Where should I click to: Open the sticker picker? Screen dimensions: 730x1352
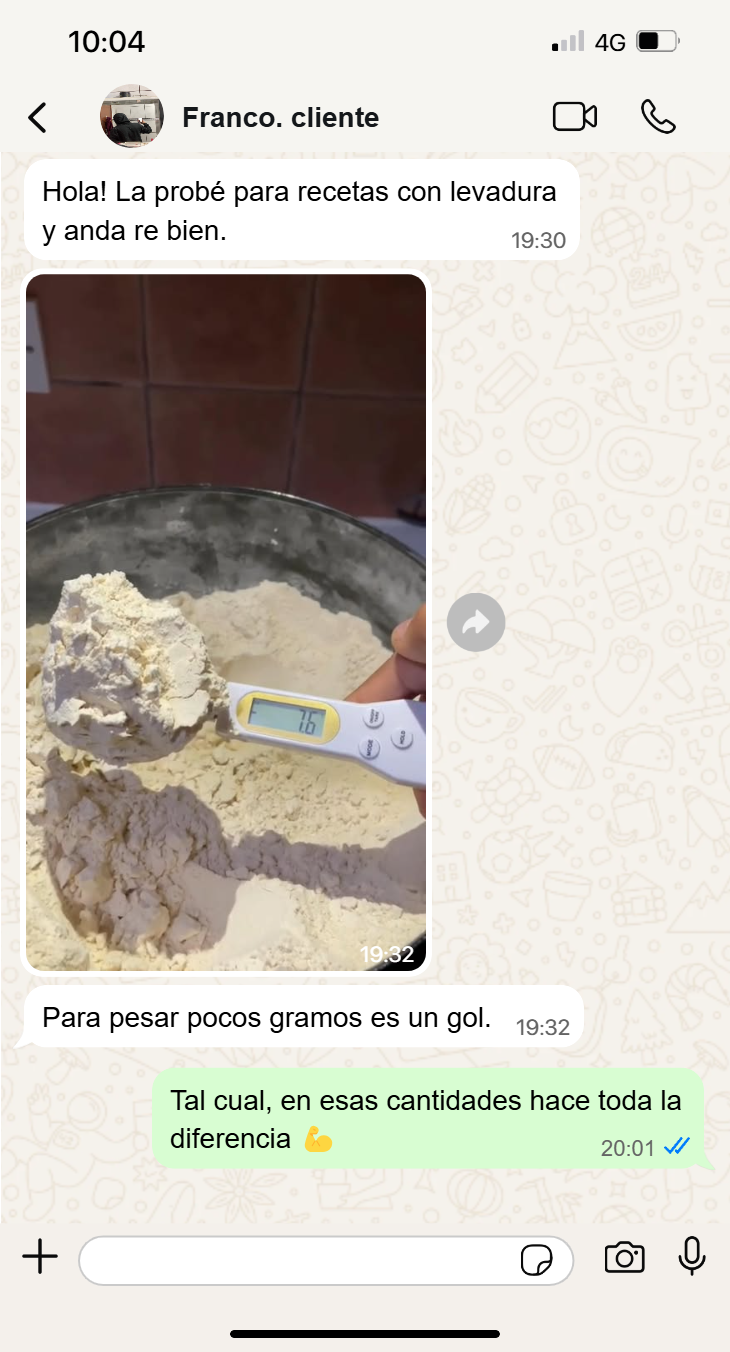click(537, 1260)
